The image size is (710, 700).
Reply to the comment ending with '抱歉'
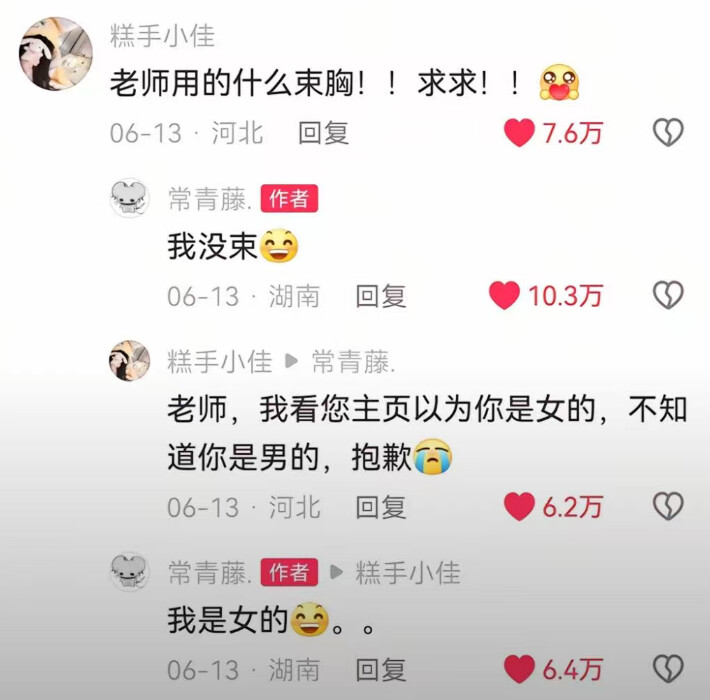click(x=381, y=507)
